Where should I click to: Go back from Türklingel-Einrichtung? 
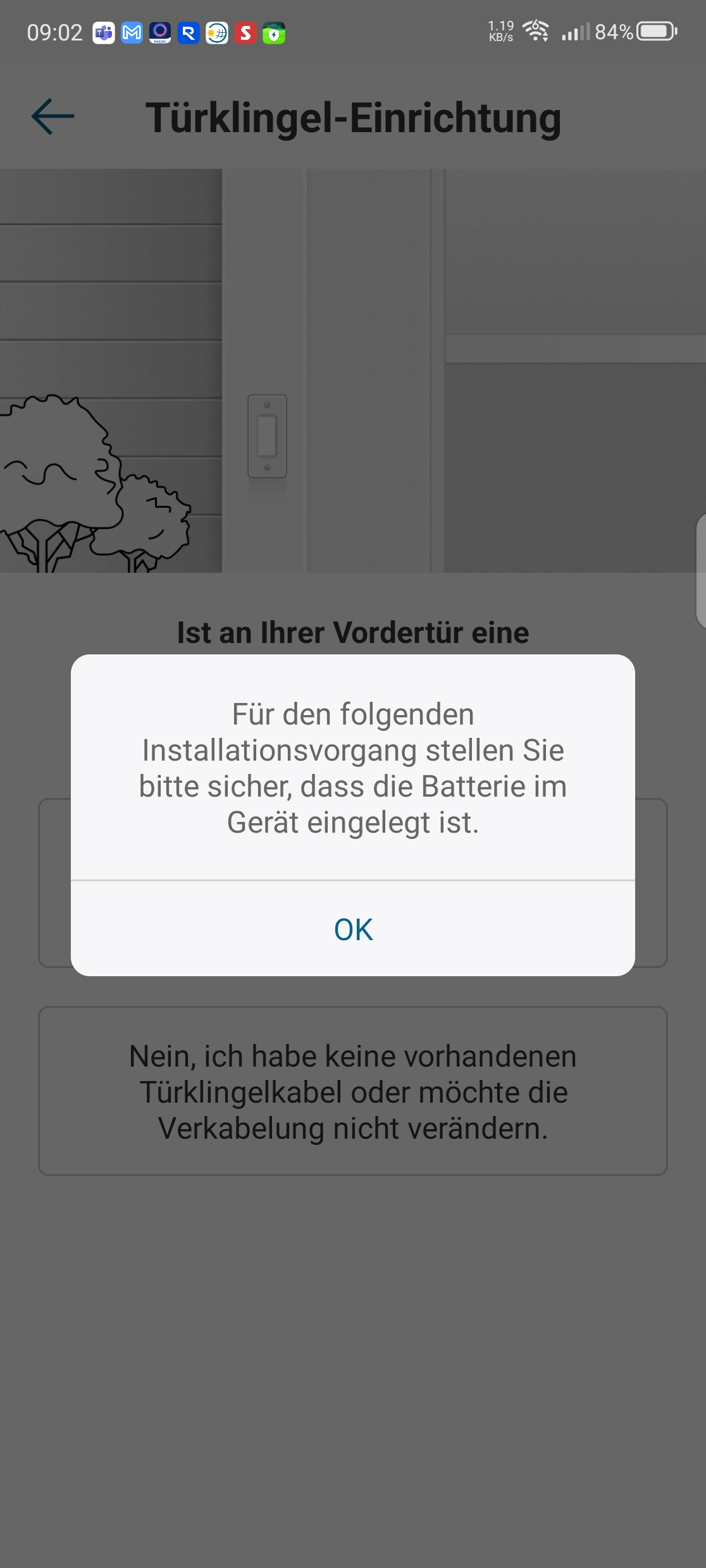pyautogui.click(x=53, y=117)
